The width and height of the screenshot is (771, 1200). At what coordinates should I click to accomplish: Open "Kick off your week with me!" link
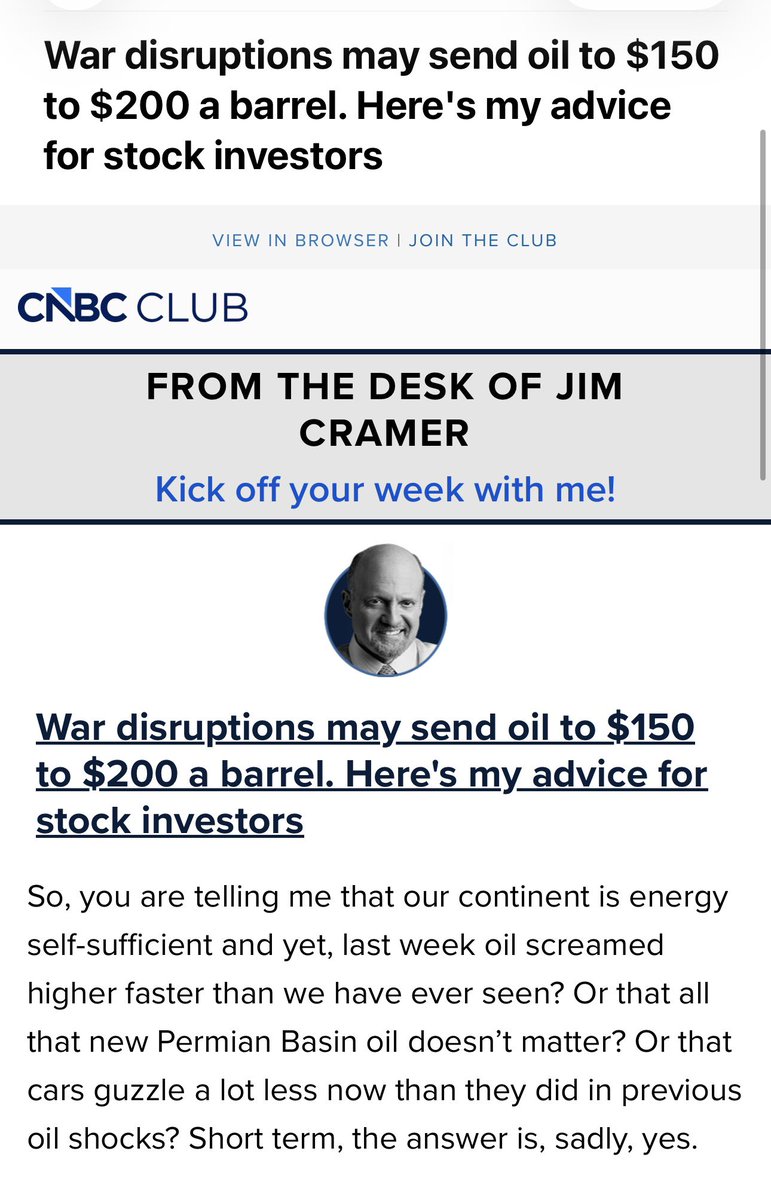(385, 490)
